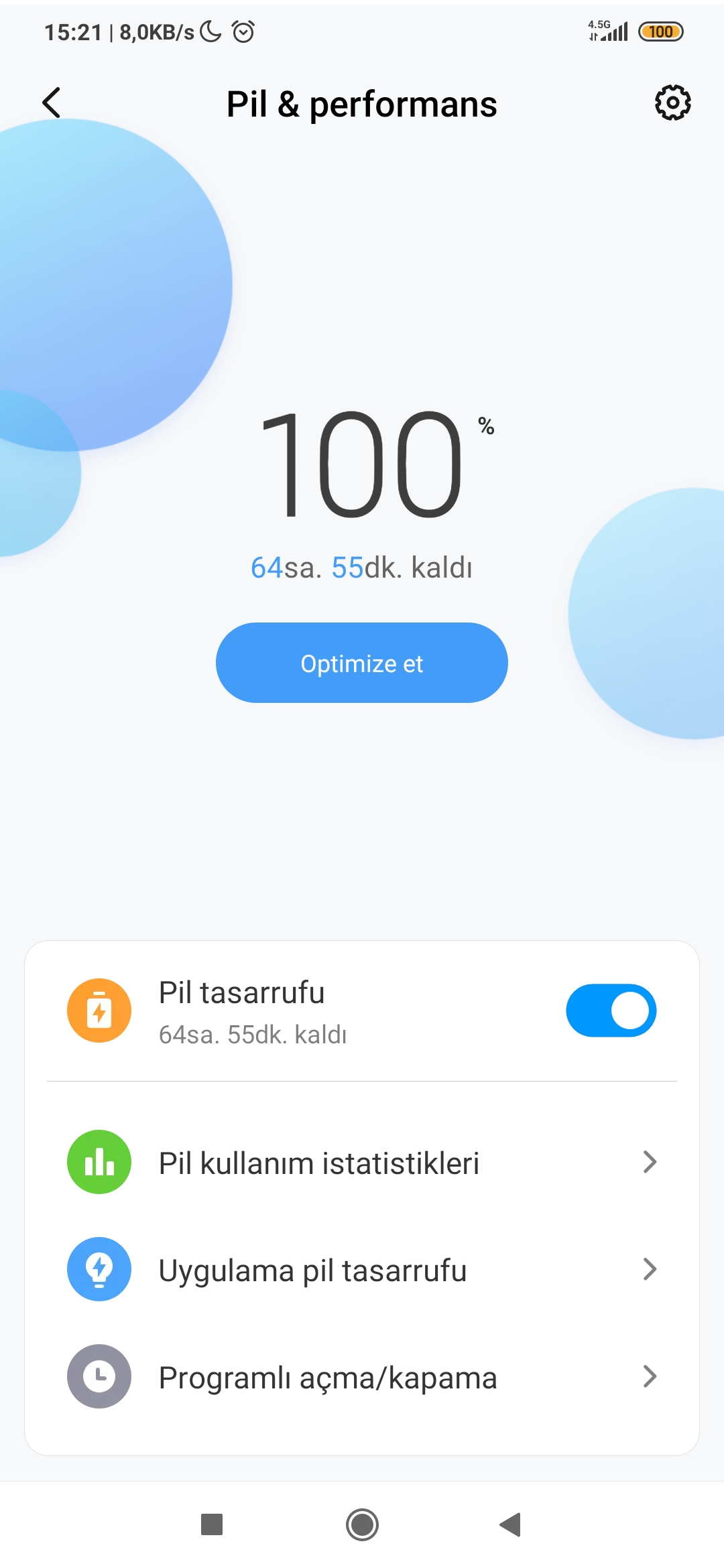Open the settings gear icon
Image resolution: width=724 pixels, height=1568 pixels.
[672, 103]
